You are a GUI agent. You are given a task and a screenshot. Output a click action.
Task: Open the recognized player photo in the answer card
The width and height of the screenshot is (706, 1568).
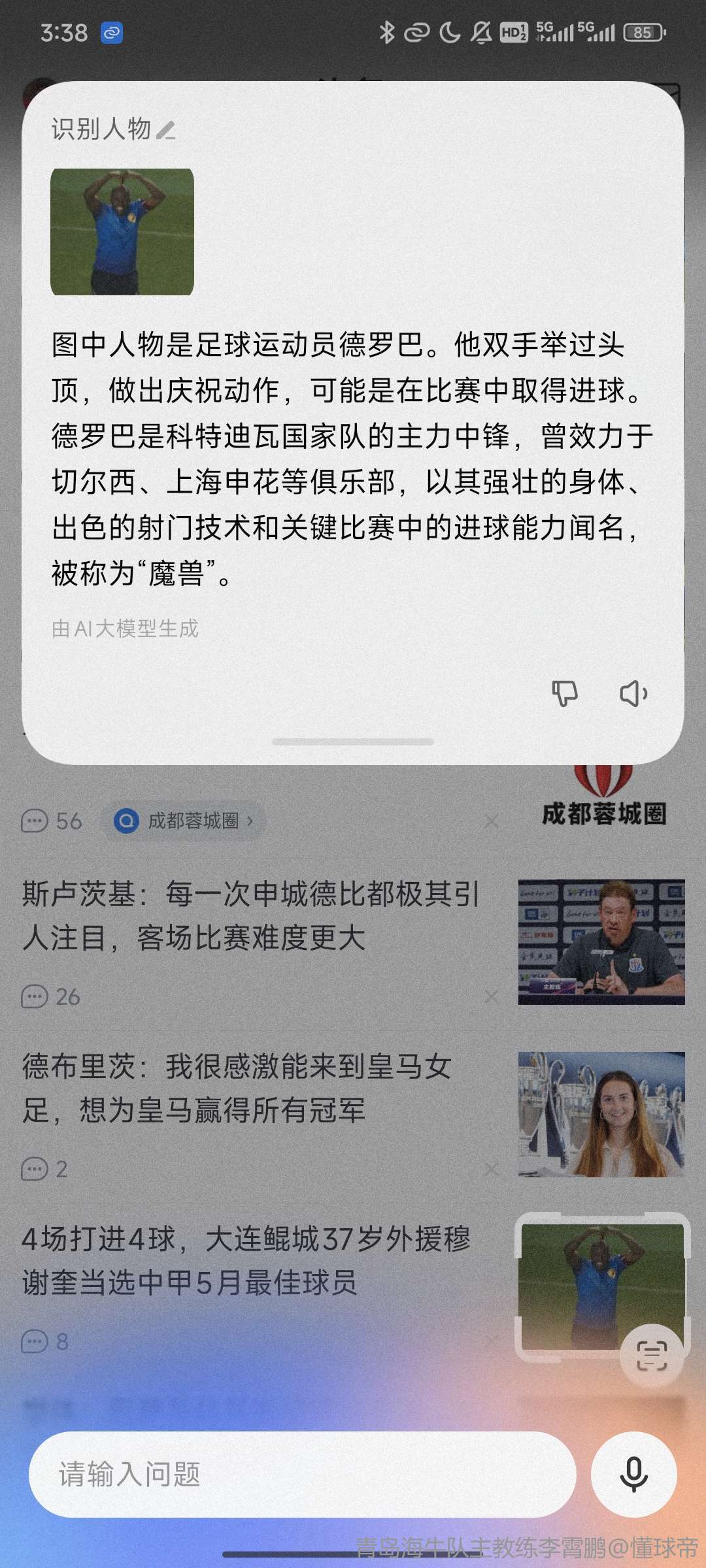tap(122, 232)
